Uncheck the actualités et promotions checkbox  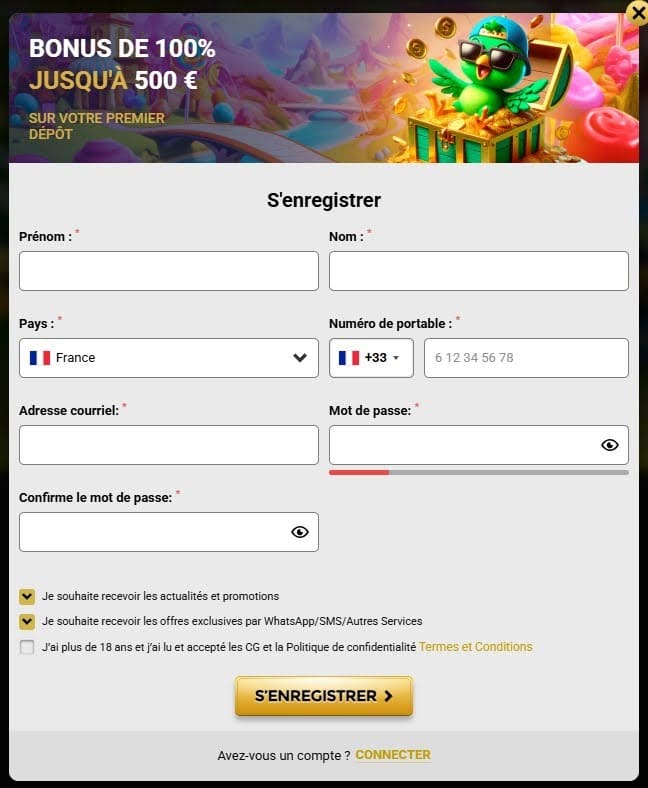[27, 596]
